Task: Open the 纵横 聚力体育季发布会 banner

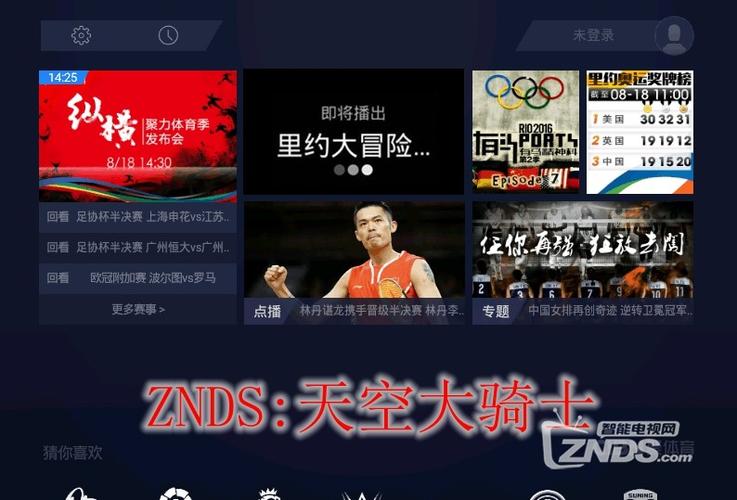Action: (138, 135)
